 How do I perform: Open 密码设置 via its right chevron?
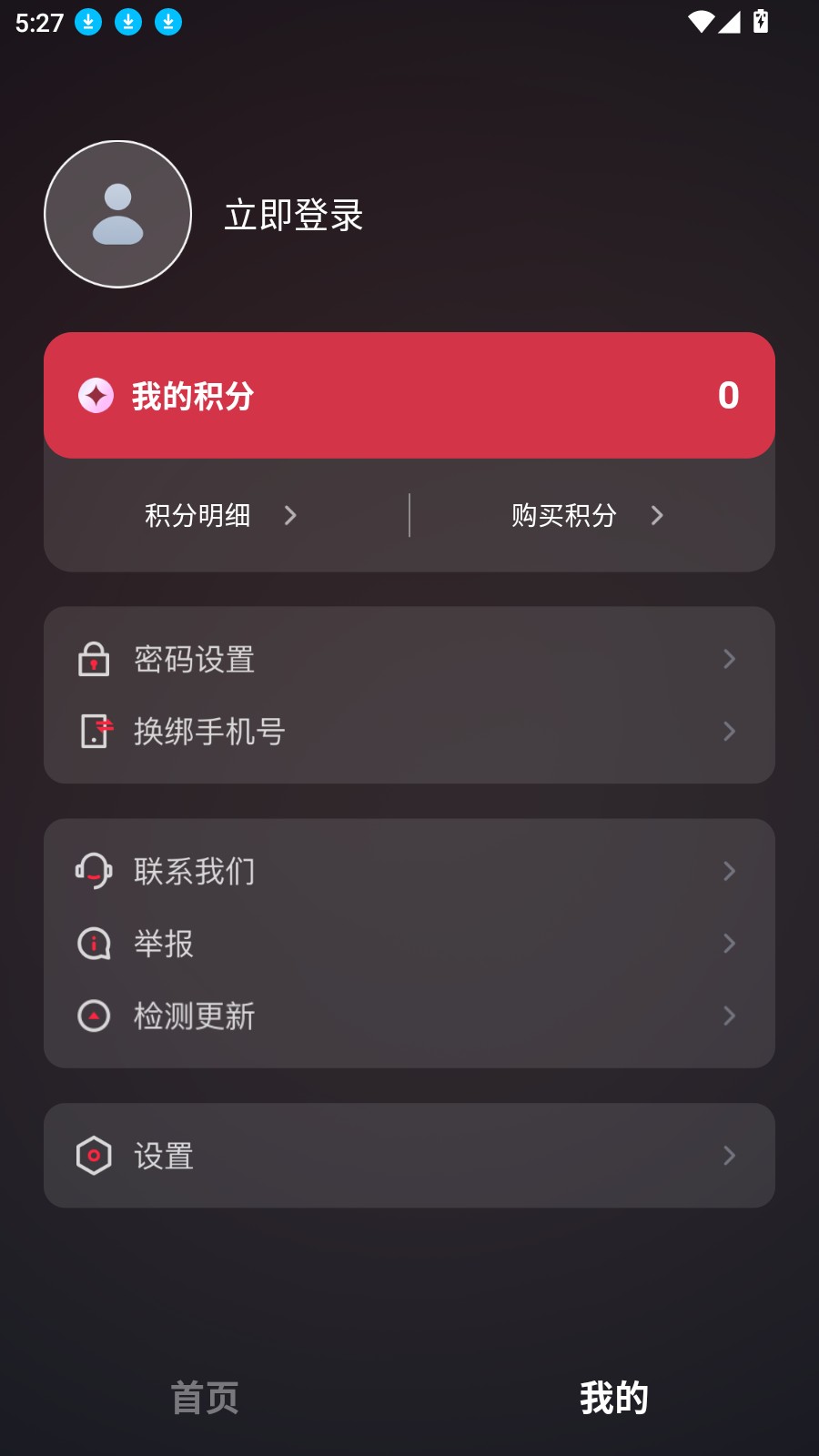click(730, 659)
